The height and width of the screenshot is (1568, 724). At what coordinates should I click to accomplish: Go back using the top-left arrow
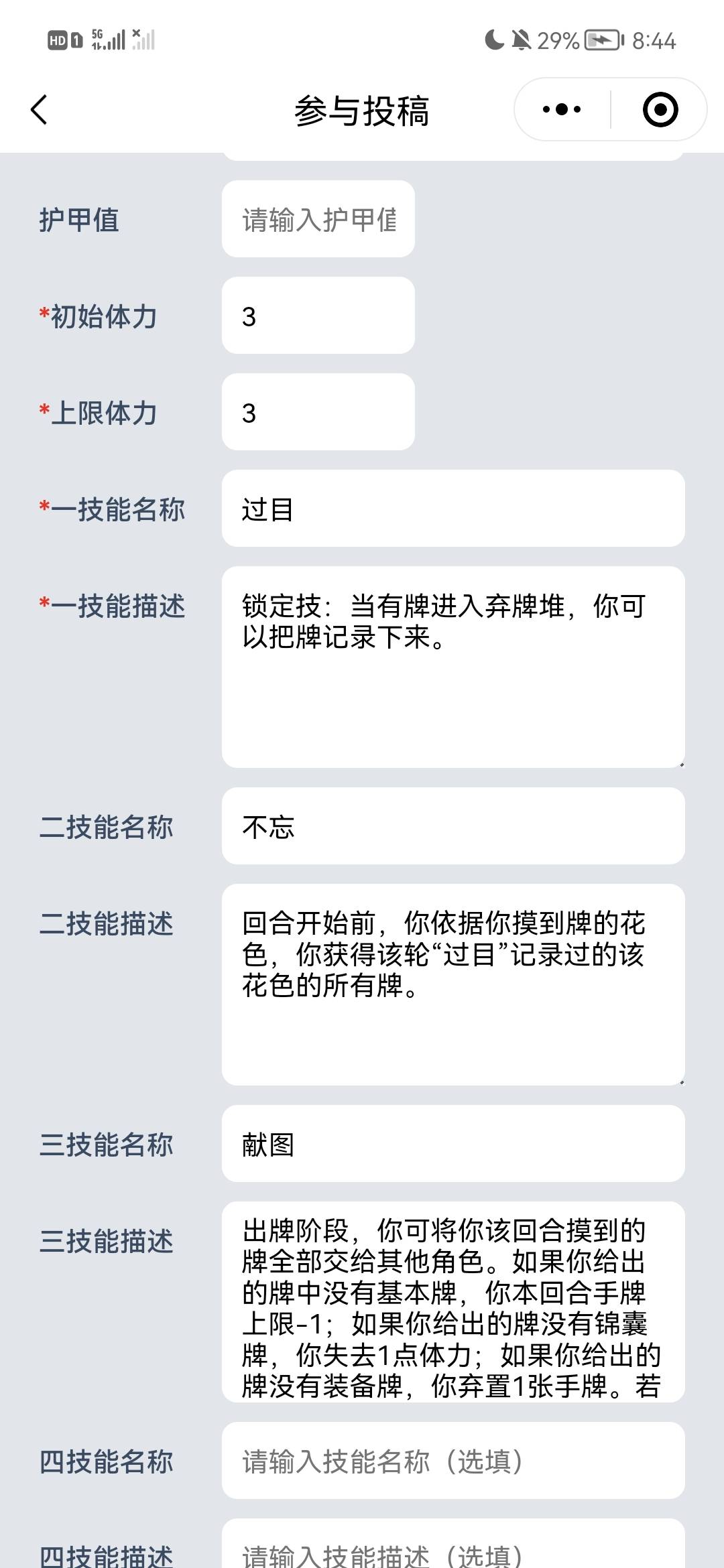(x=40, y=110)
